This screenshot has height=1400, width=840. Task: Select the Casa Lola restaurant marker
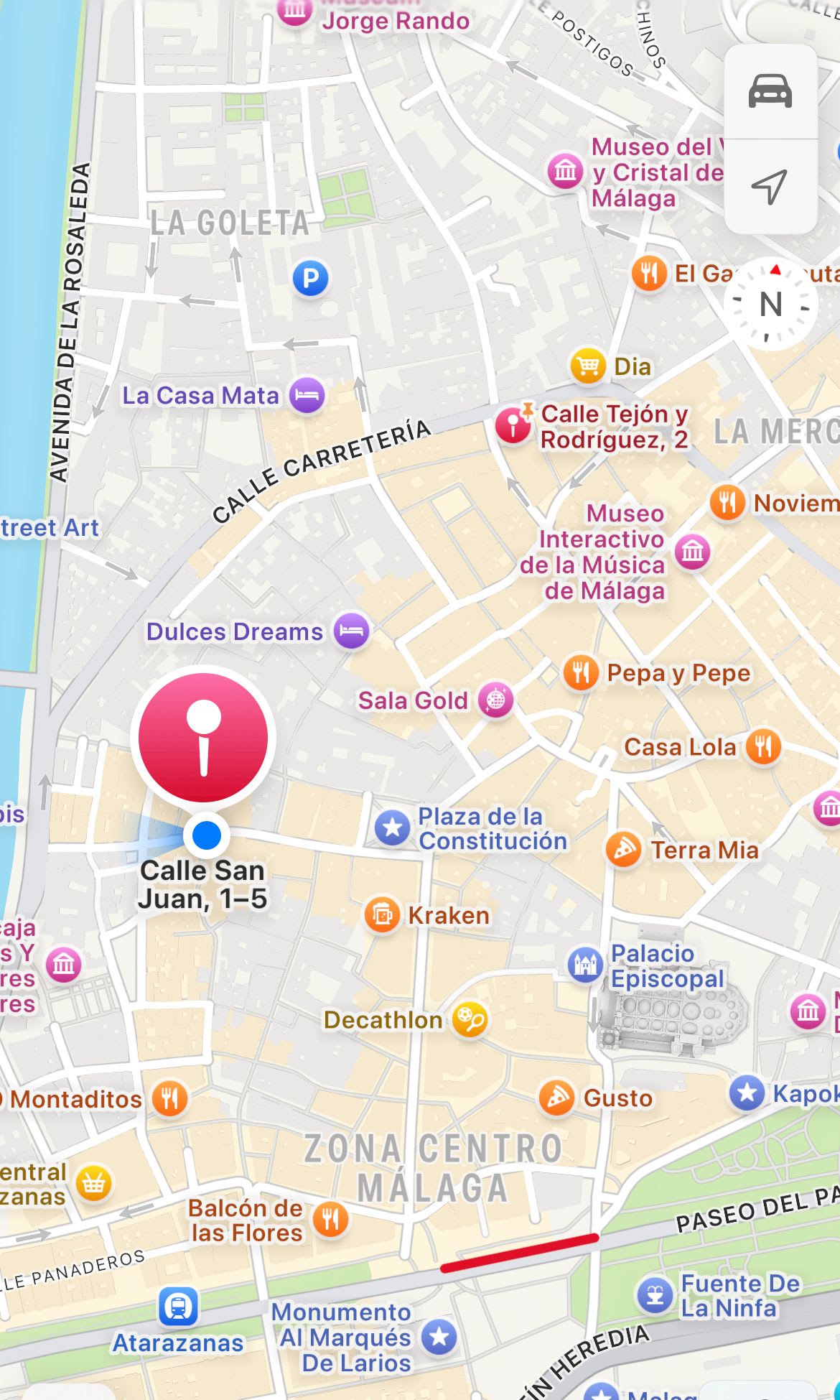[x=762, y=747]
